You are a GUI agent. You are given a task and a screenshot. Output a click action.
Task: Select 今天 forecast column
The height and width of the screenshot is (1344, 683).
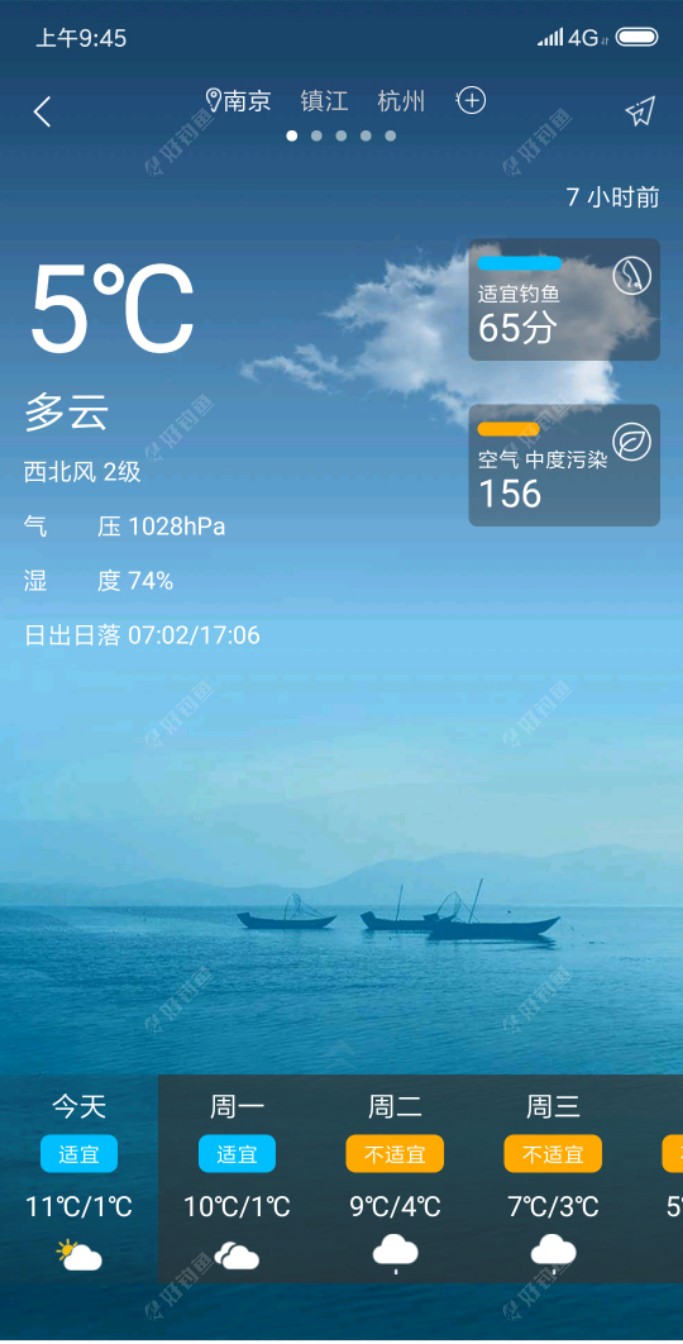pyautogui.click(x=79, y=1180)
